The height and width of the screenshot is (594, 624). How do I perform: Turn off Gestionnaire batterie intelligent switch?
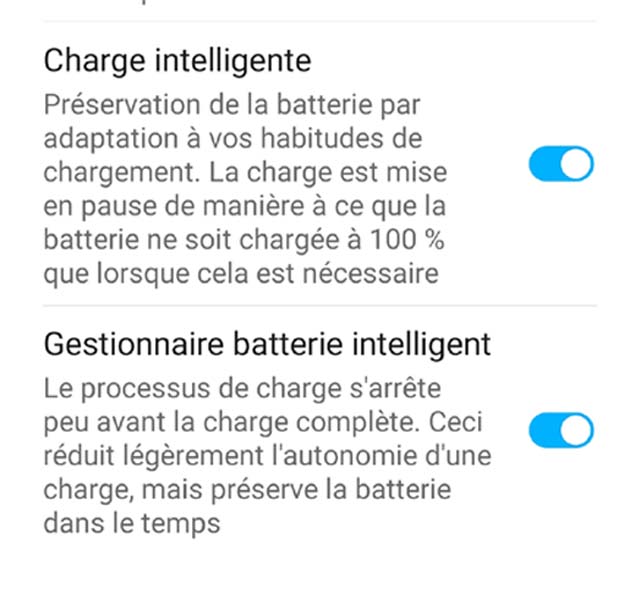[x=561, y=430]
